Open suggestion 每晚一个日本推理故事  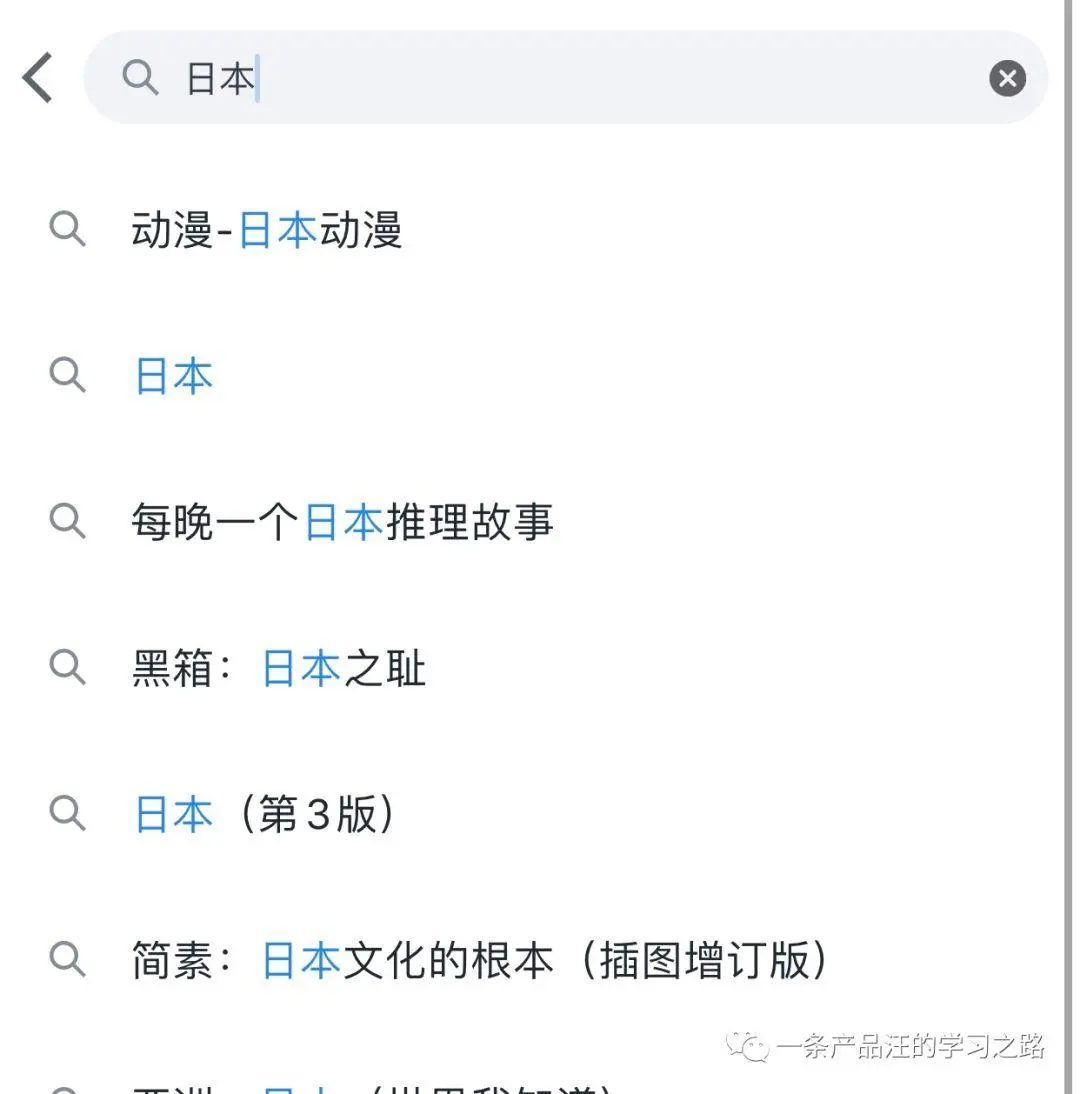pyautogui.click(x=342, y=522)
